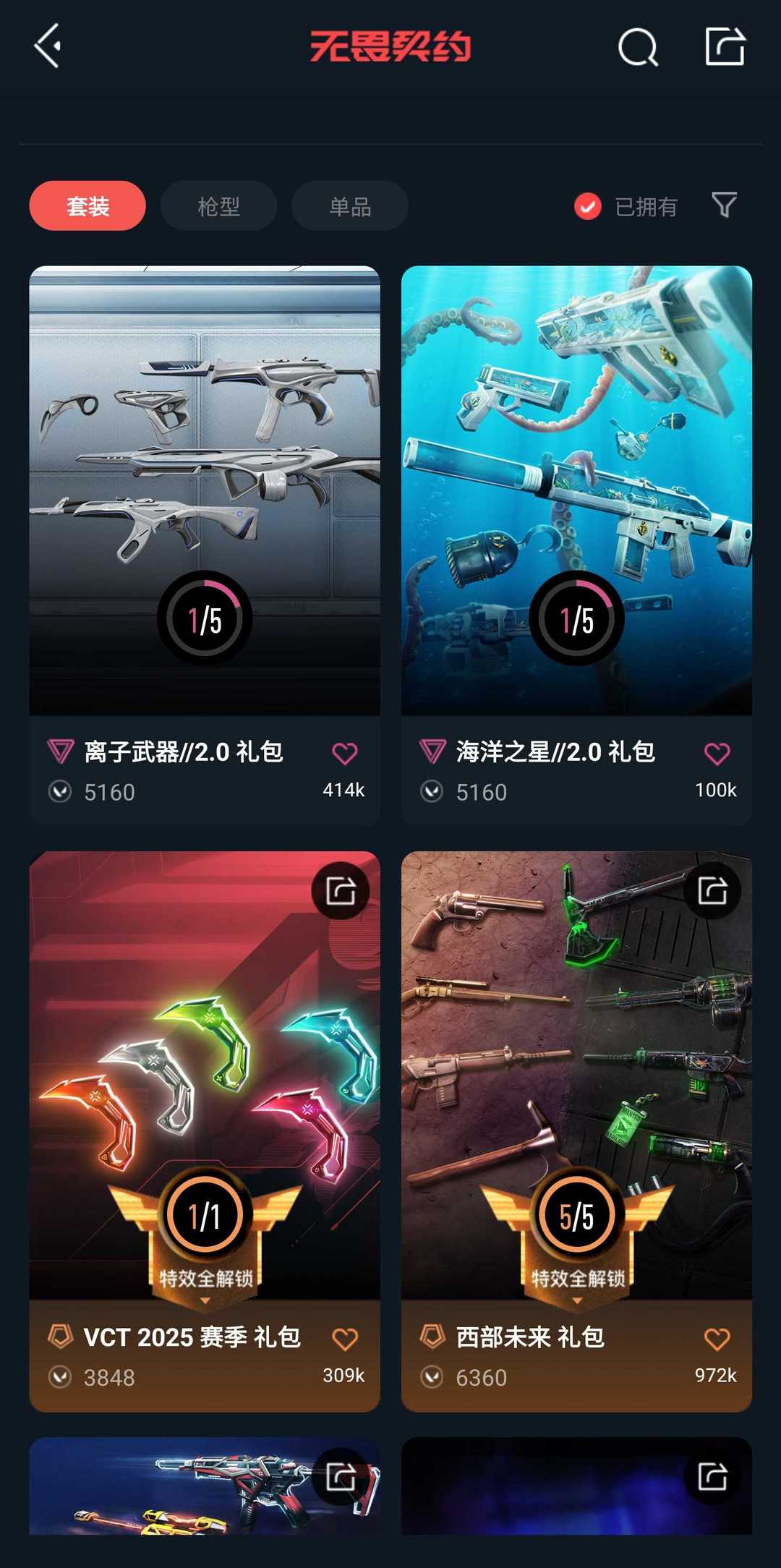Share the VCT 2025 赛季 礼包 bundle
This screenshot has width=781, height=1568.
[341, 890]
